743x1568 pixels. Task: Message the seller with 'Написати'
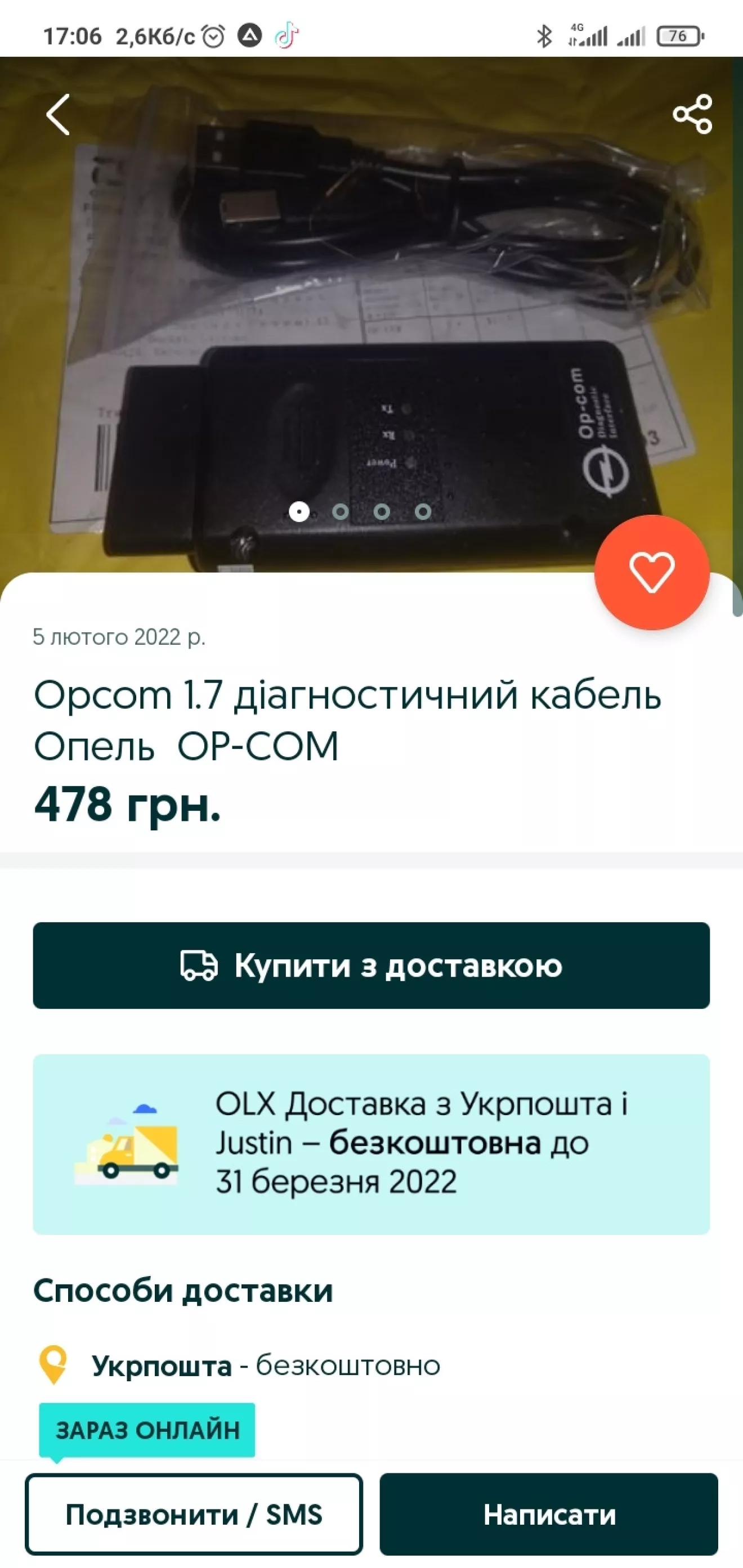549,1514
